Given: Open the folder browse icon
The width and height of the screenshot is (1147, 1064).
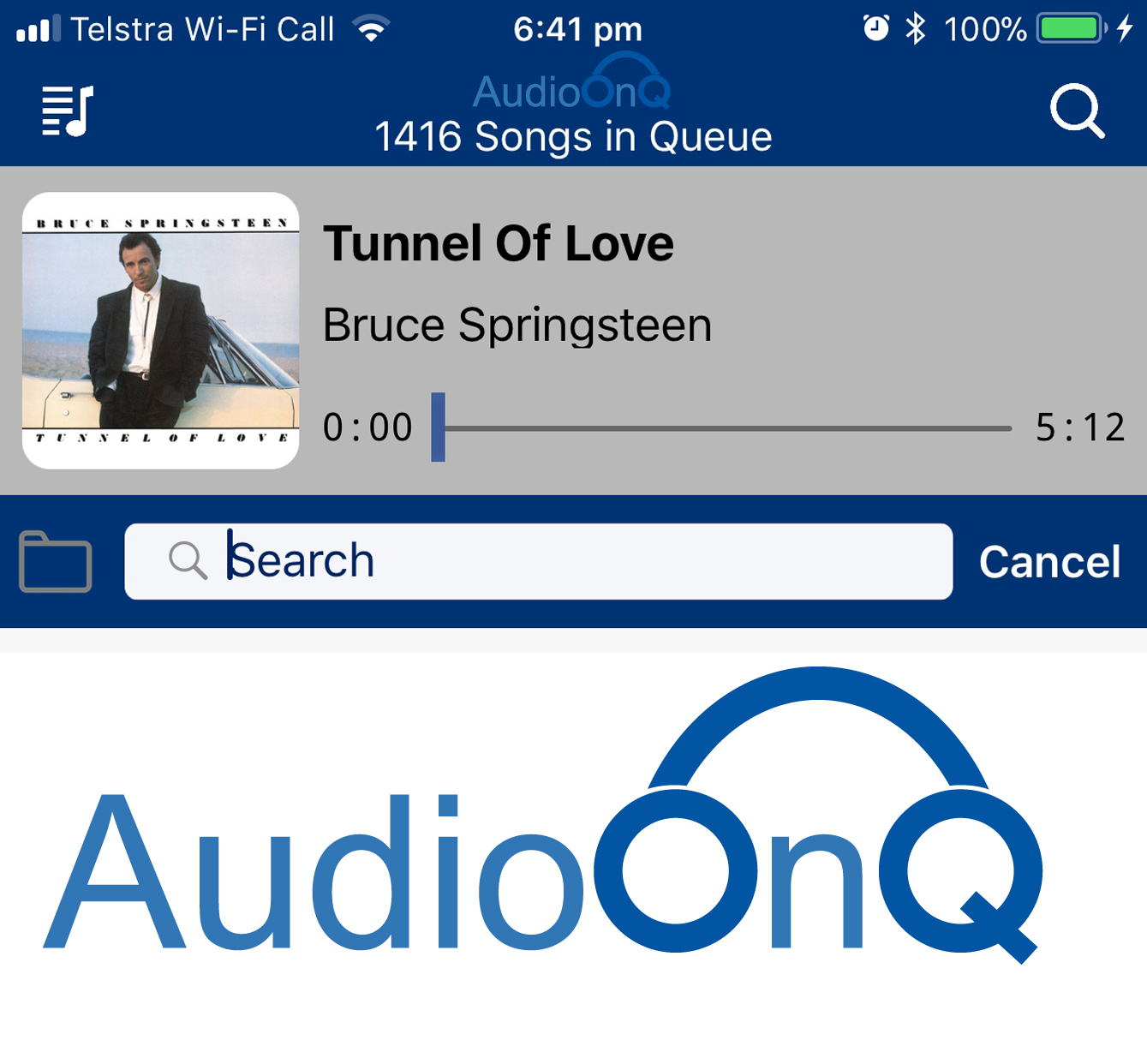Looking at the screenshot, I should 56,562.
